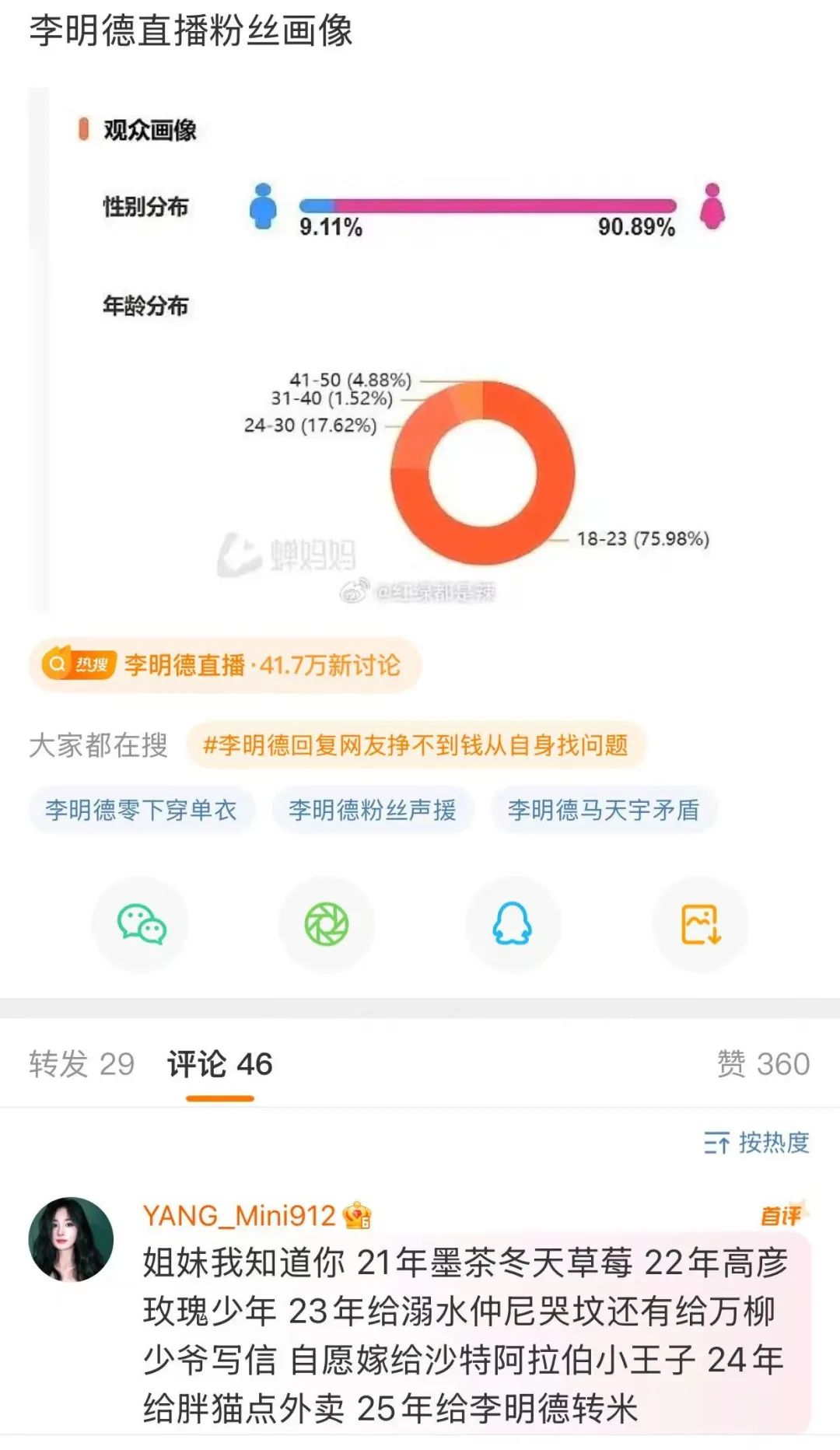Image resolution: width=840 pixels, height=1450 pixels.
Task: Open hot search 李明德直播
Action: coord(226,665)
